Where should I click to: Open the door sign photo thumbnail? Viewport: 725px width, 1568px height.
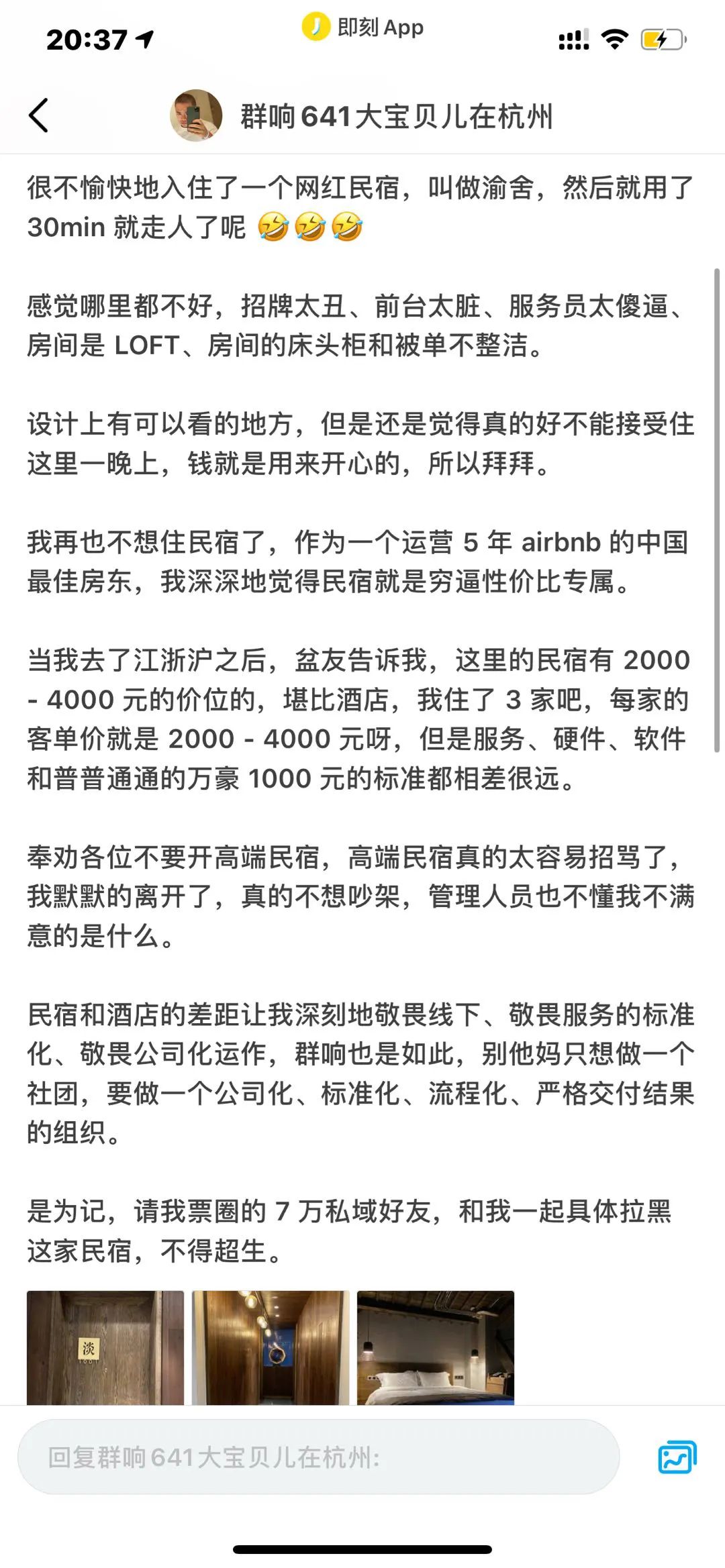pos(105,1347)
